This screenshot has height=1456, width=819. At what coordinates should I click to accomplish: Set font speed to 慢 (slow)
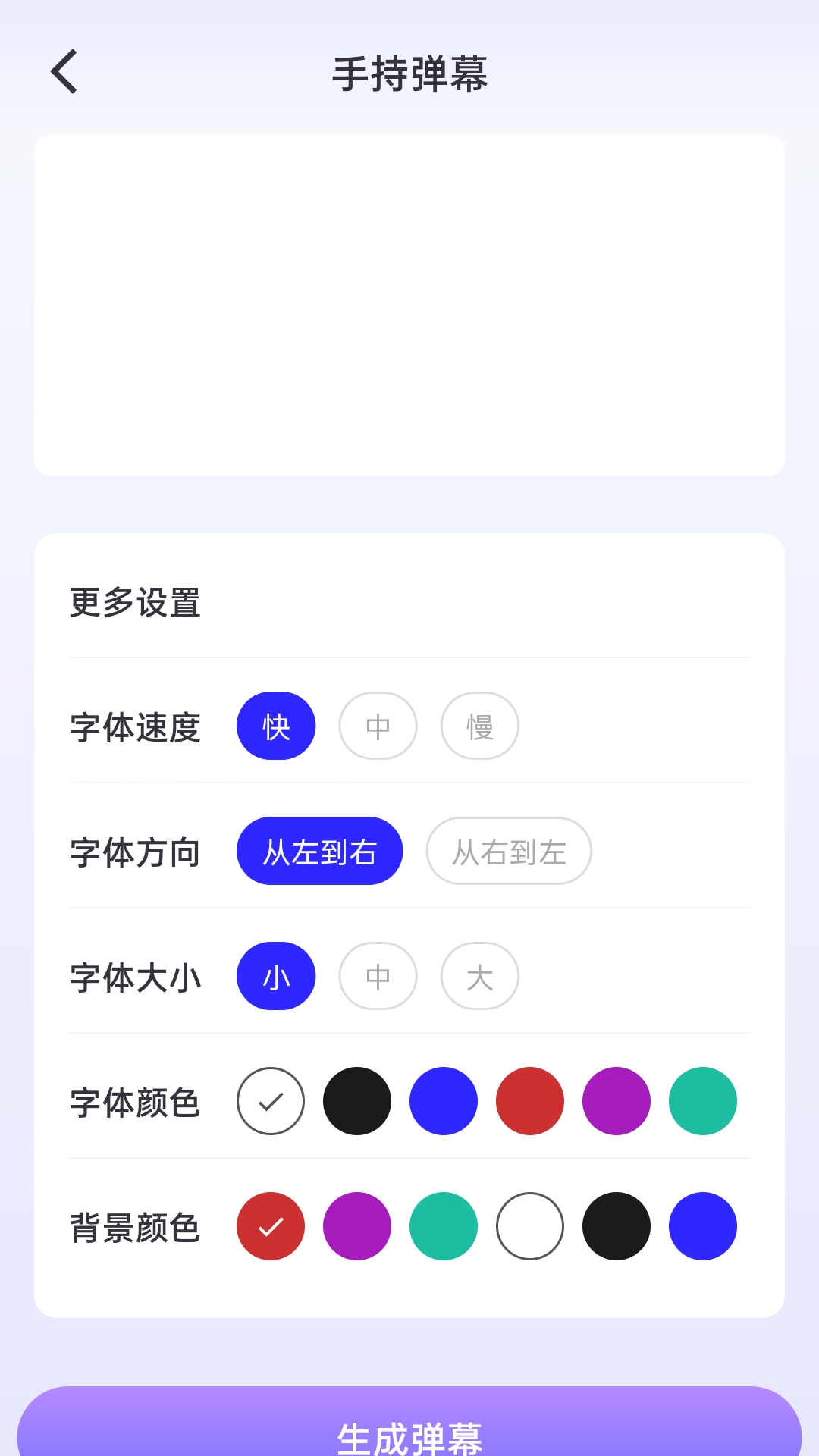coord(479,726)
